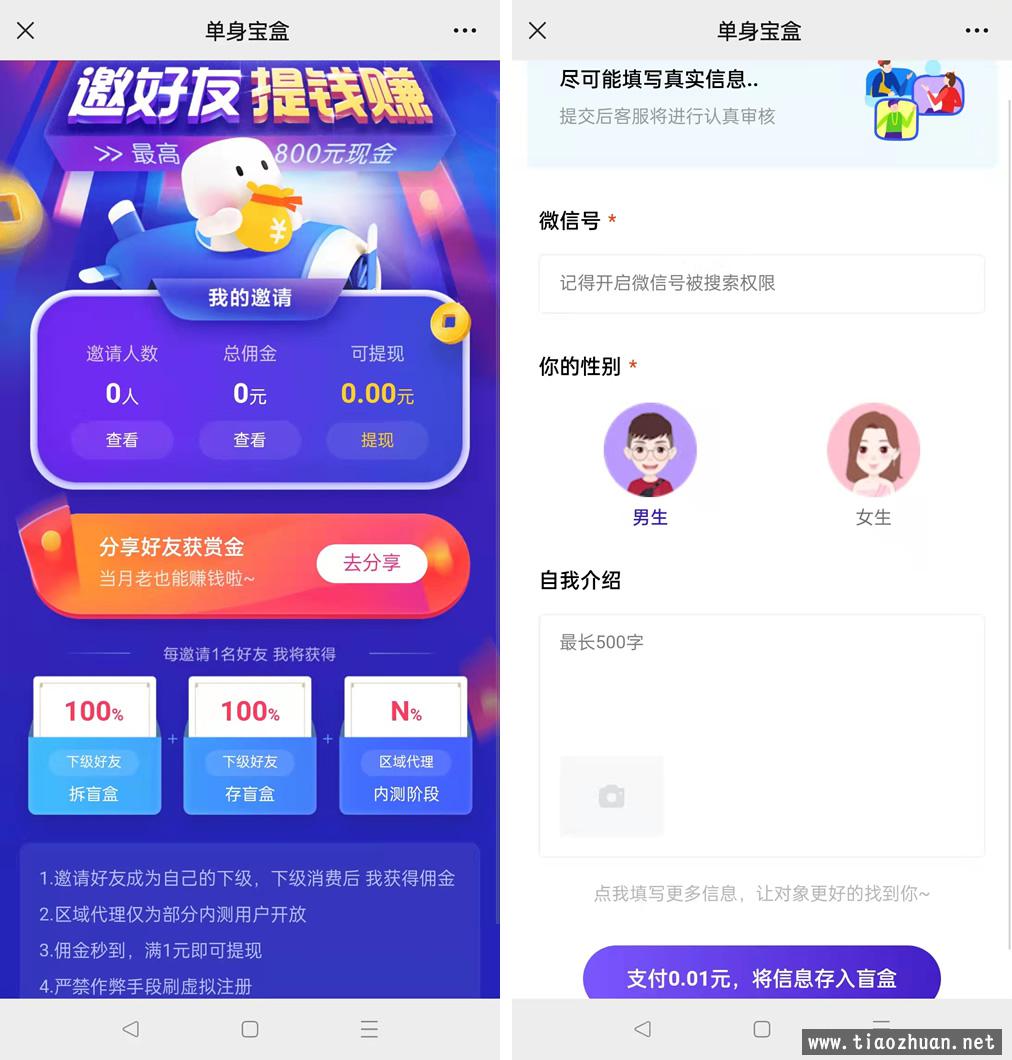This screenshot has width=1012, height=1060.
Task: Focus the 微信号 input field
Action: coord(761,283)
